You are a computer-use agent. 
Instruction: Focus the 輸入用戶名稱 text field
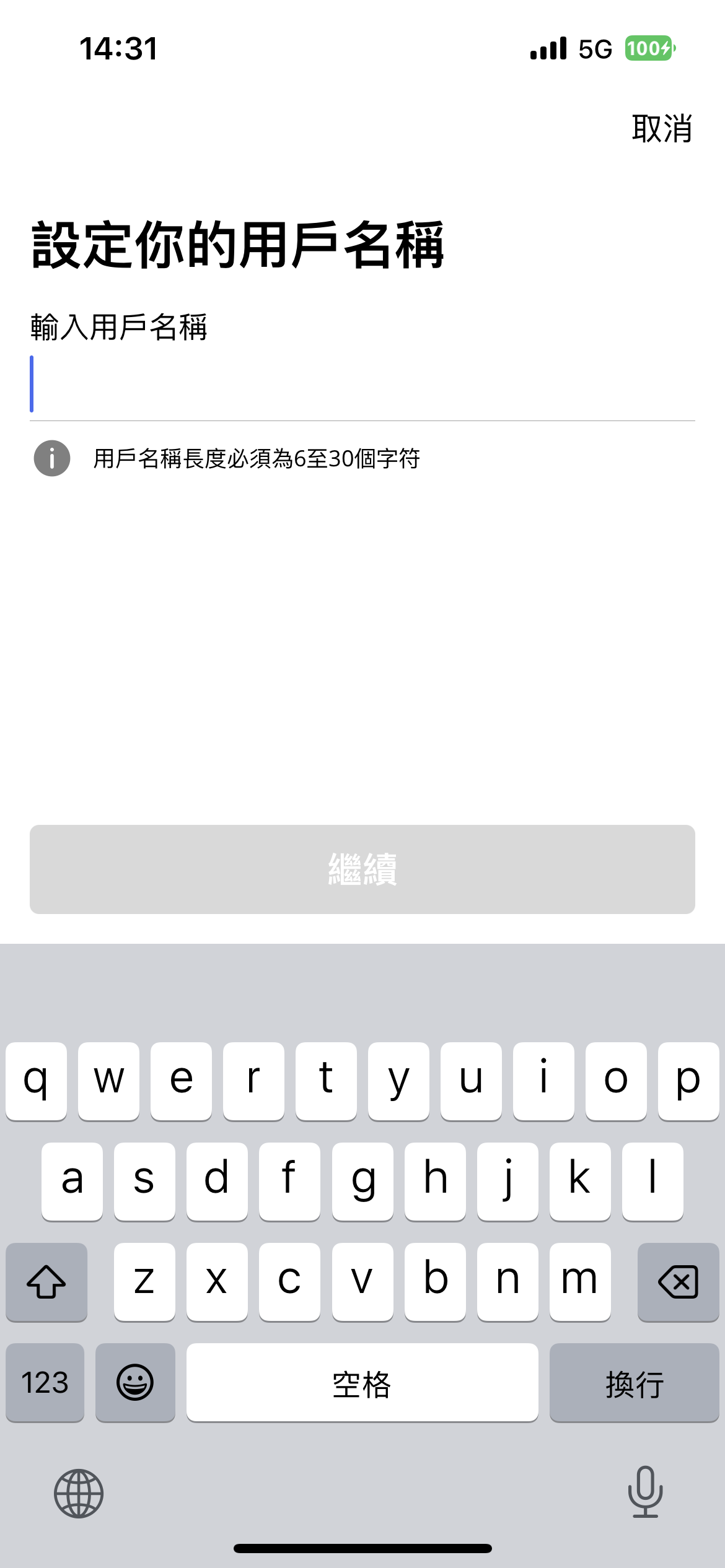362,384
